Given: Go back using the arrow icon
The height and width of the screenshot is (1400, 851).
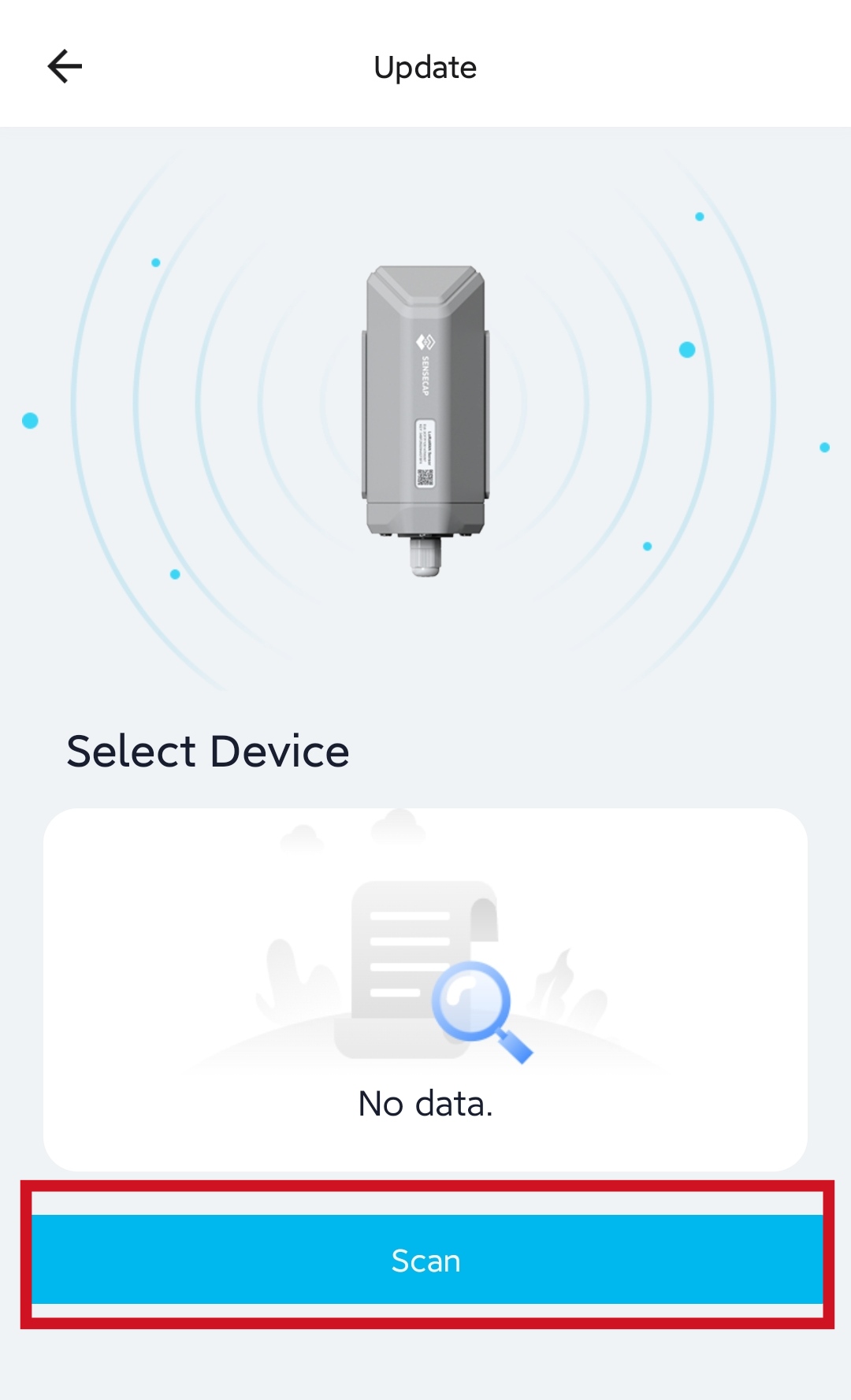Looking at the screenshot, I should click(65, 66).
